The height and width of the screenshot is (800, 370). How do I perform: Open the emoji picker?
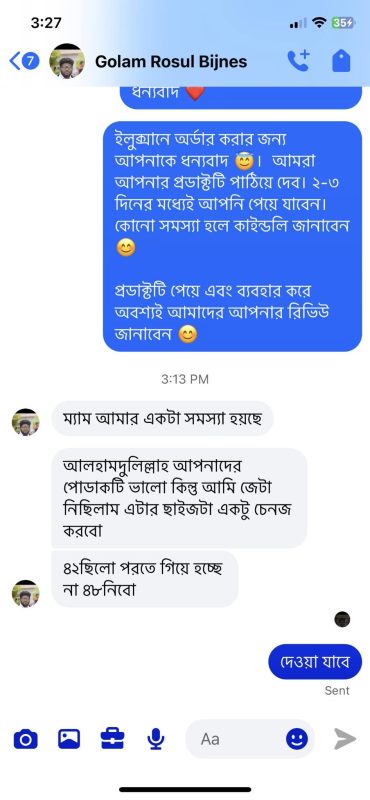click(x=297, y=738)
